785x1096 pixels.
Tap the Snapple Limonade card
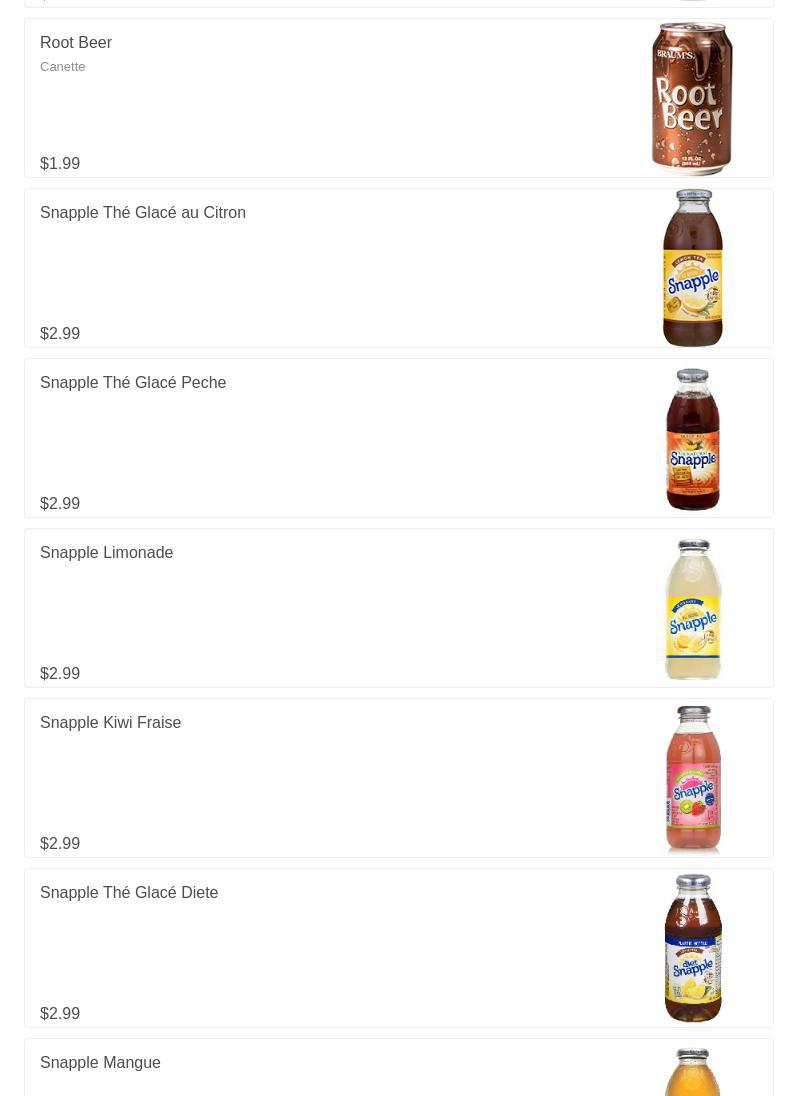[398, 608]
